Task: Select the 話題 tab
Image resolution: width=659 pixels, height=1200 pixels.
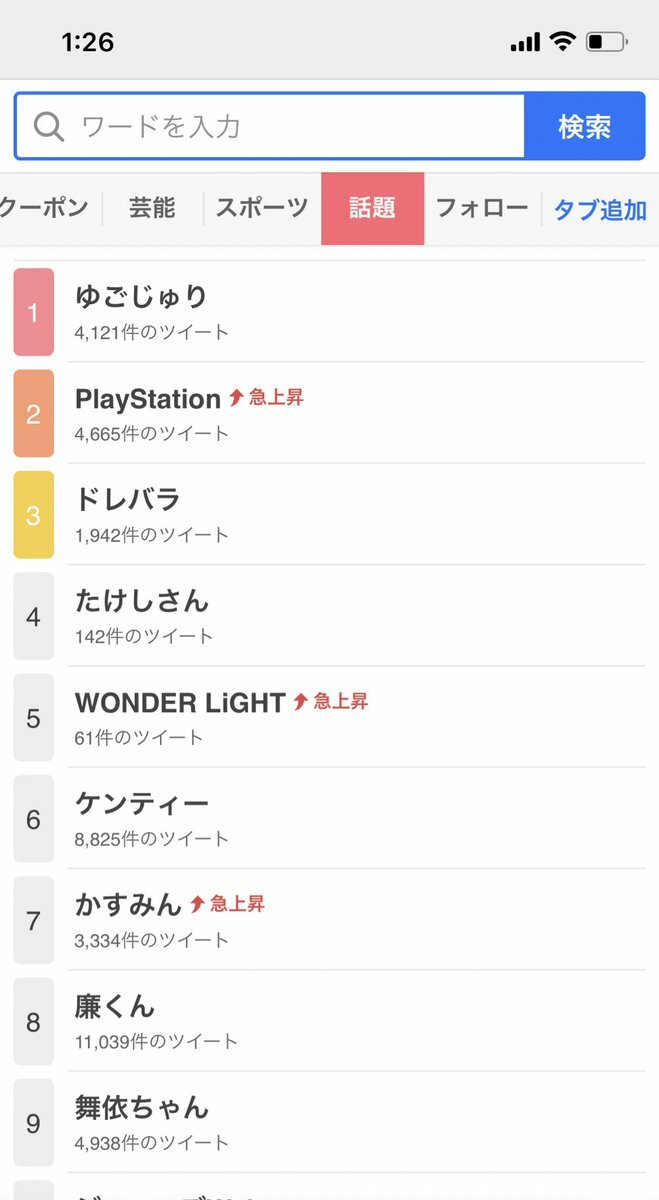Action: pyautogui.click(x=372, y=208)
